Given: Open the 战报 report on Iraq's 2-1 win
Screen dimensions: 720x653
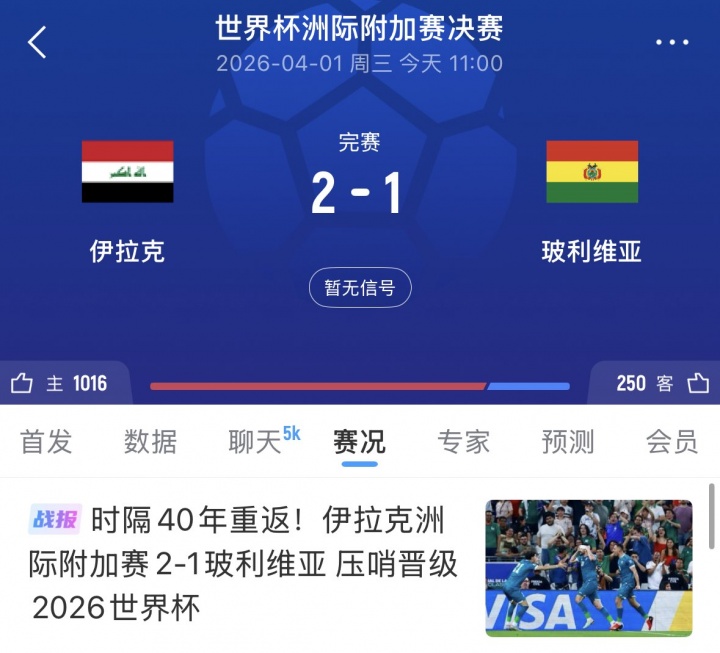Looking at the screenshot, I should (244, 564).
